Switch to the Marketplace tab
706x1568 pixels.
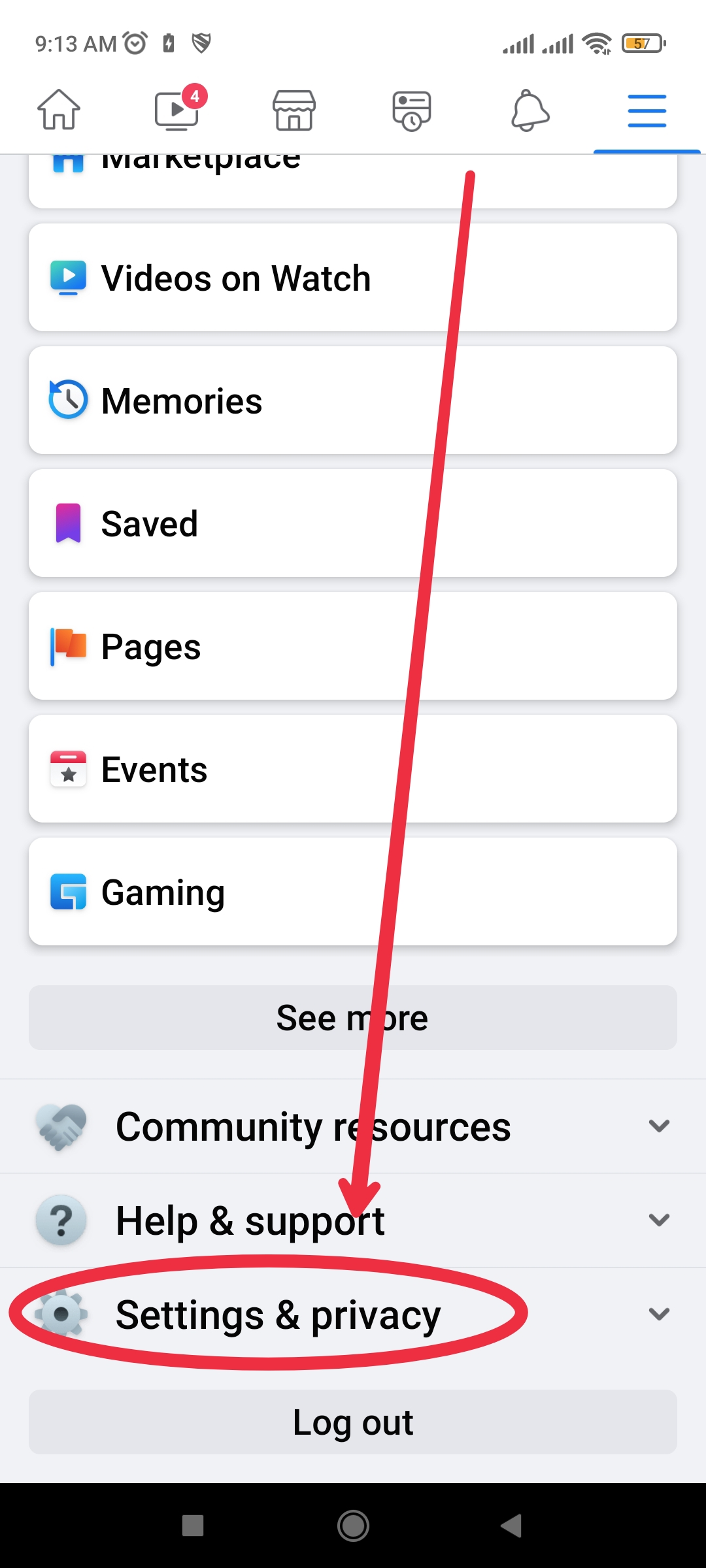click(294, 110)
